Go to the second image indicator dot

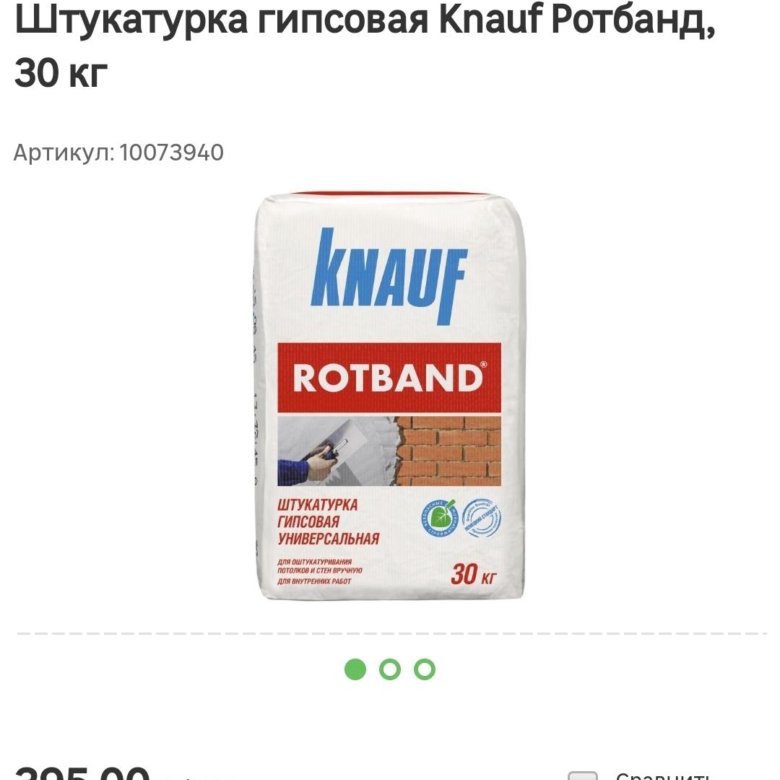[390, 669]
